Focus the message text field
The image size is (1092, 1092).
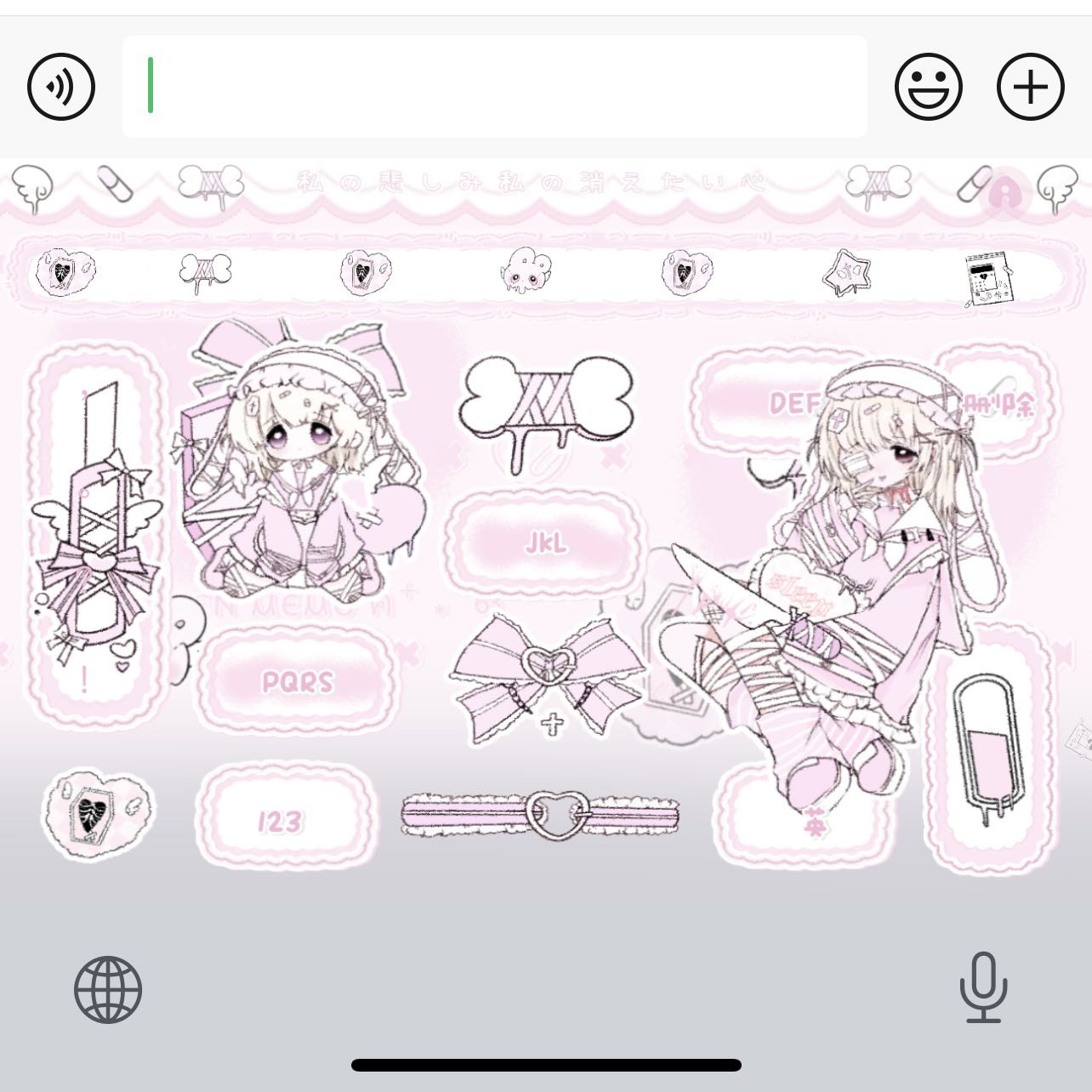pos(493,87)
